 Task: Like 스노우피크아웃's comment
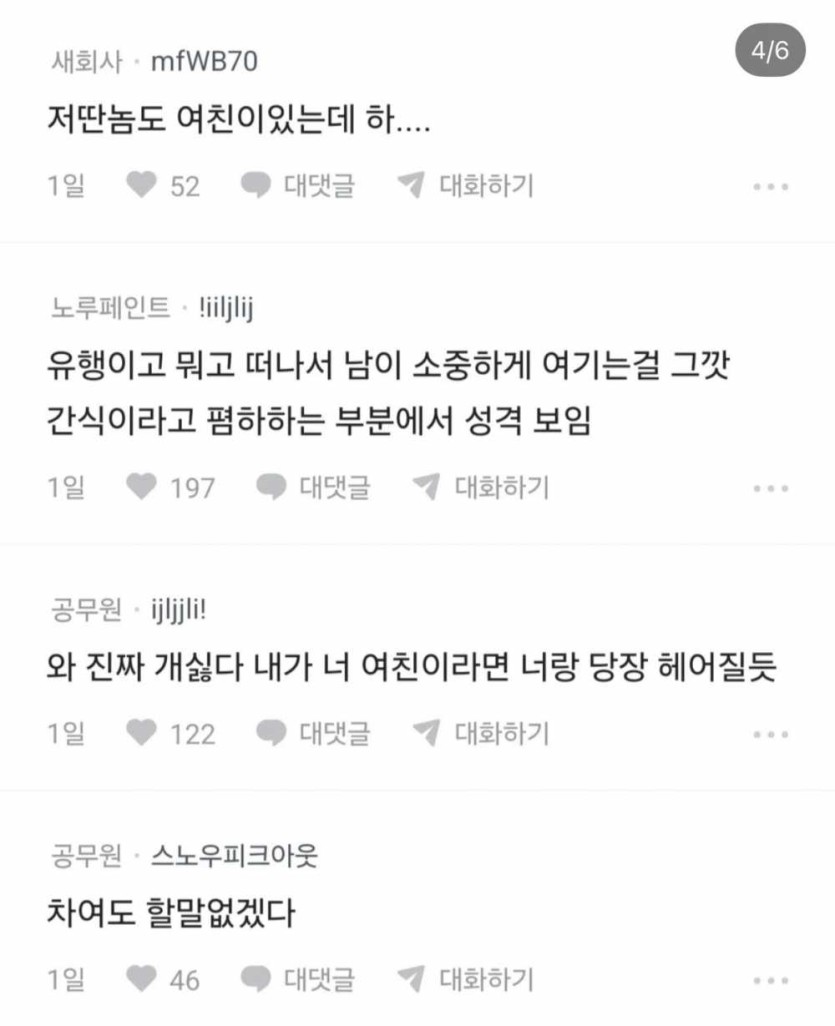tap(144, 979)
